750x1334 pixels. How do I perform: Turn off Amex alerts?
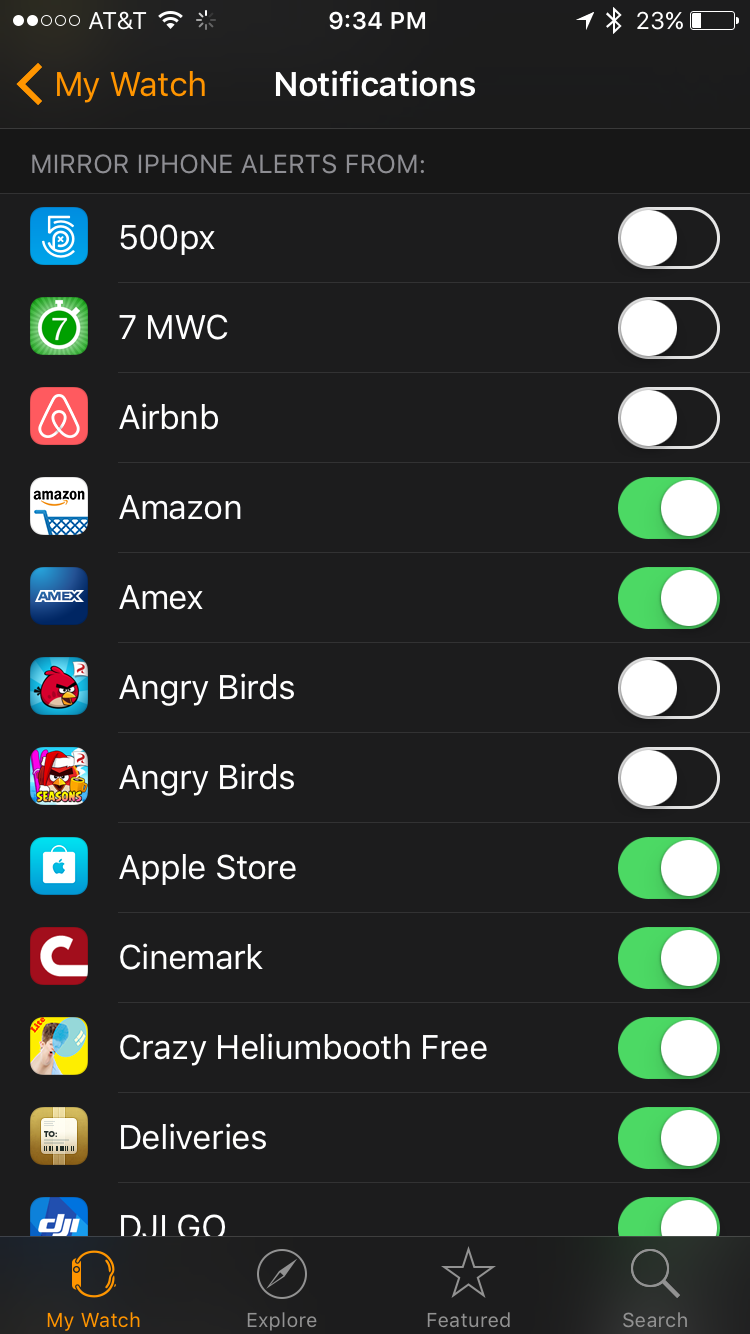669,598
